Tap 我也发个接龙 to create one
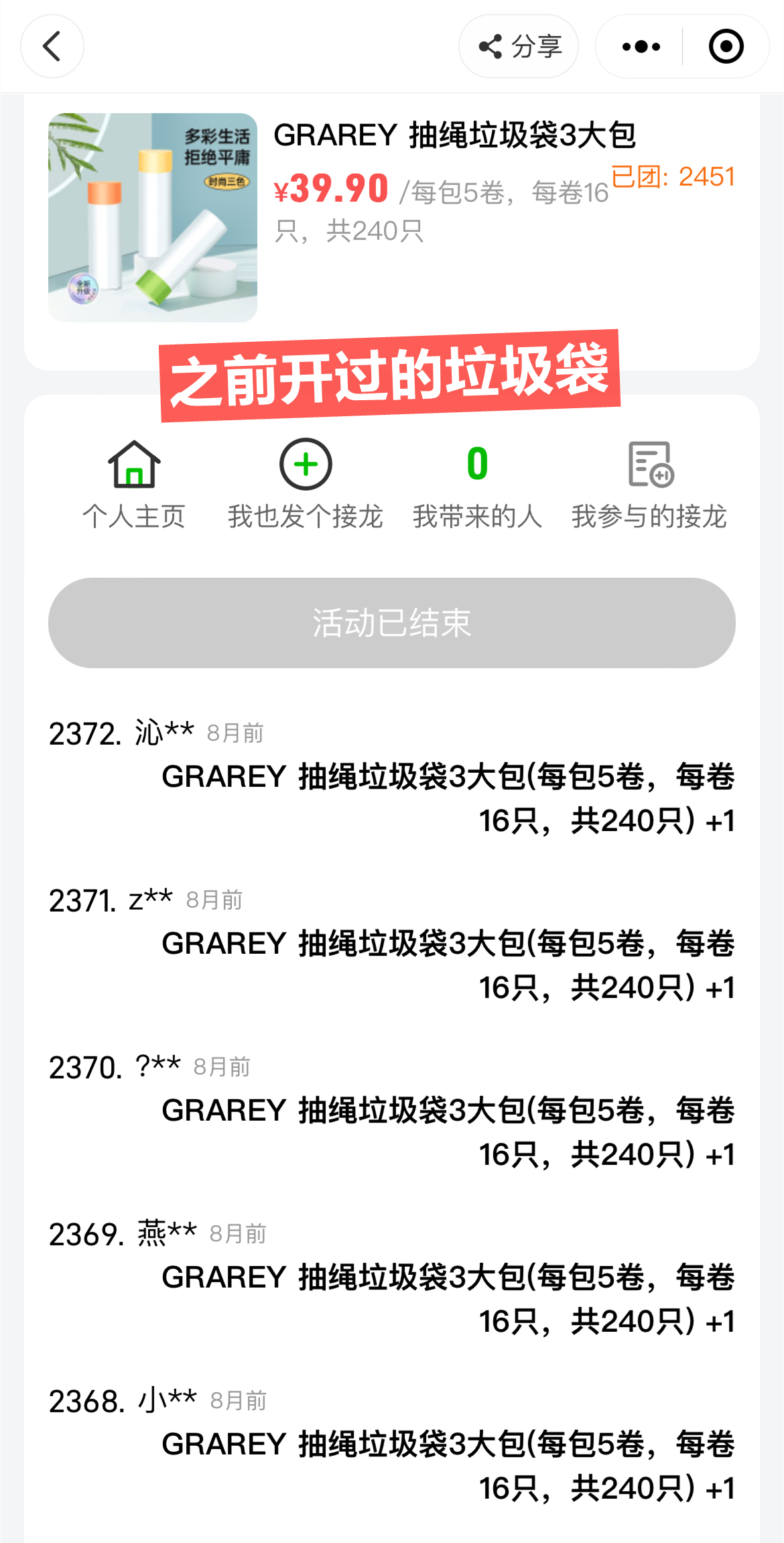 (x=306, y=484)
